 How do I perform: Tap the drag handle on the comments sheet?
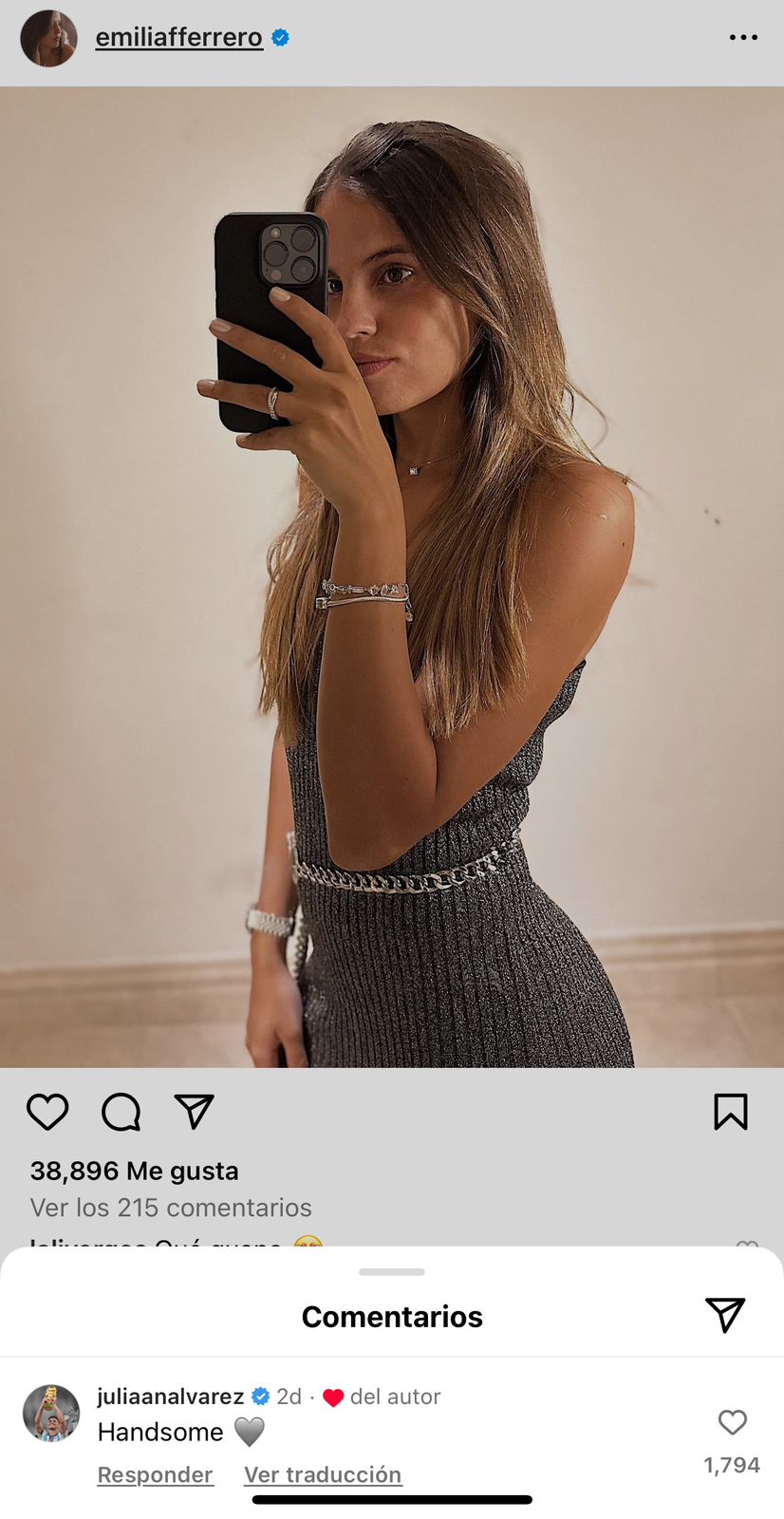pyautogui.click(x=392, y=1272)
